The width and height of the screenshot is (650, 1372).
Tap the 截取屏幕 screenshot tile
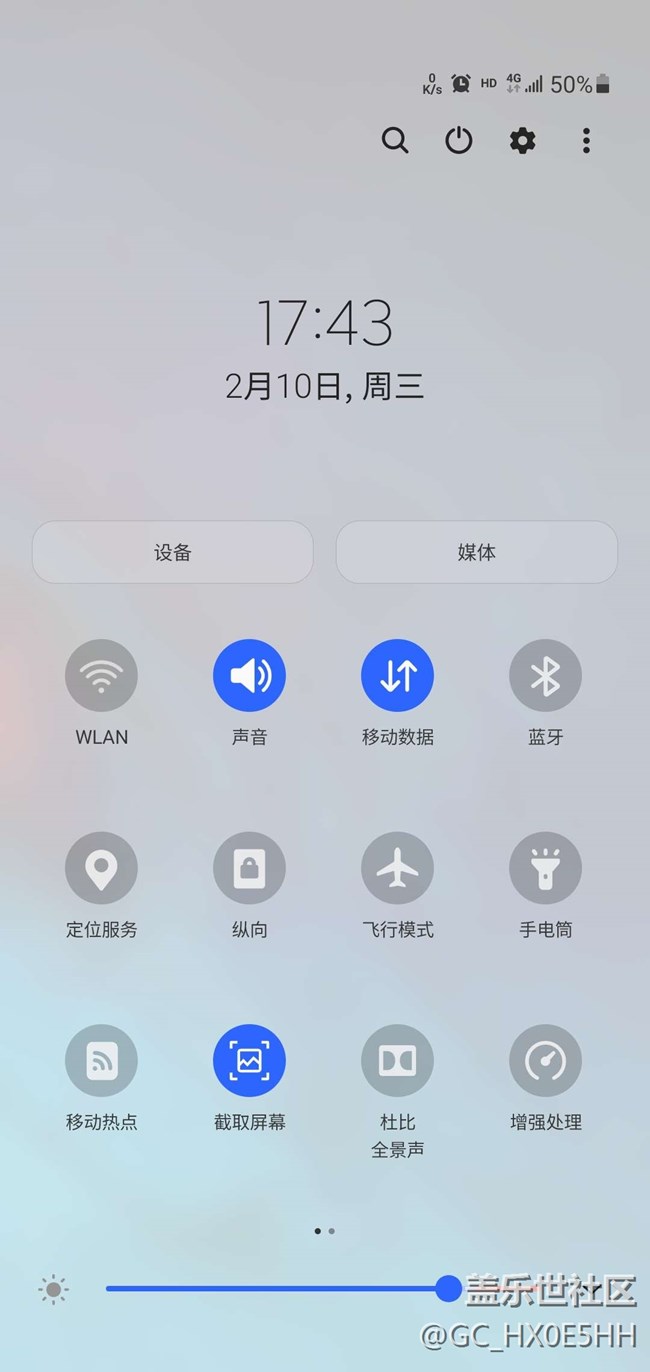click(249, 1061)
